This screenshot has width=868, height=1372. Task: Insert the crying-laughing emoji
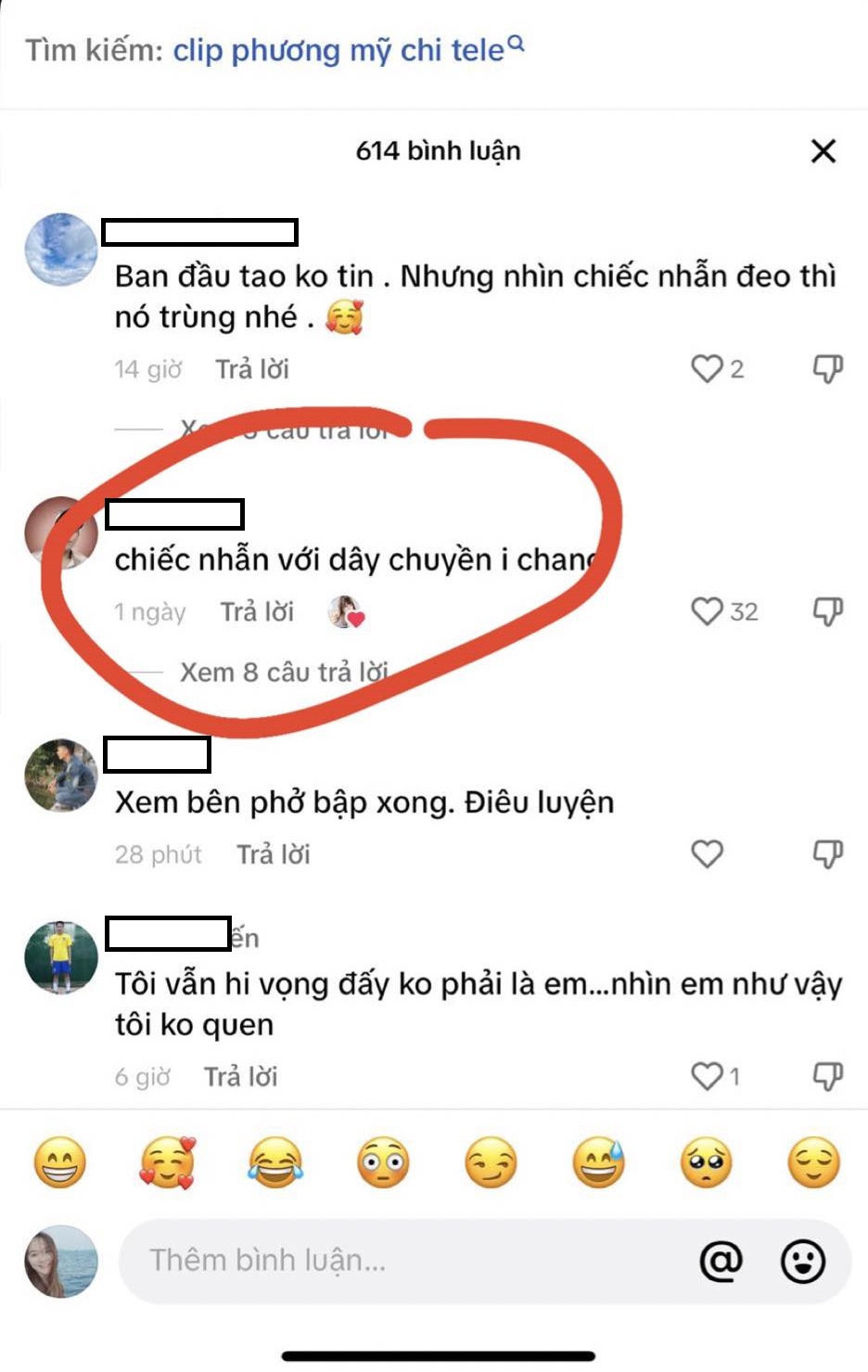(275, 1162)
